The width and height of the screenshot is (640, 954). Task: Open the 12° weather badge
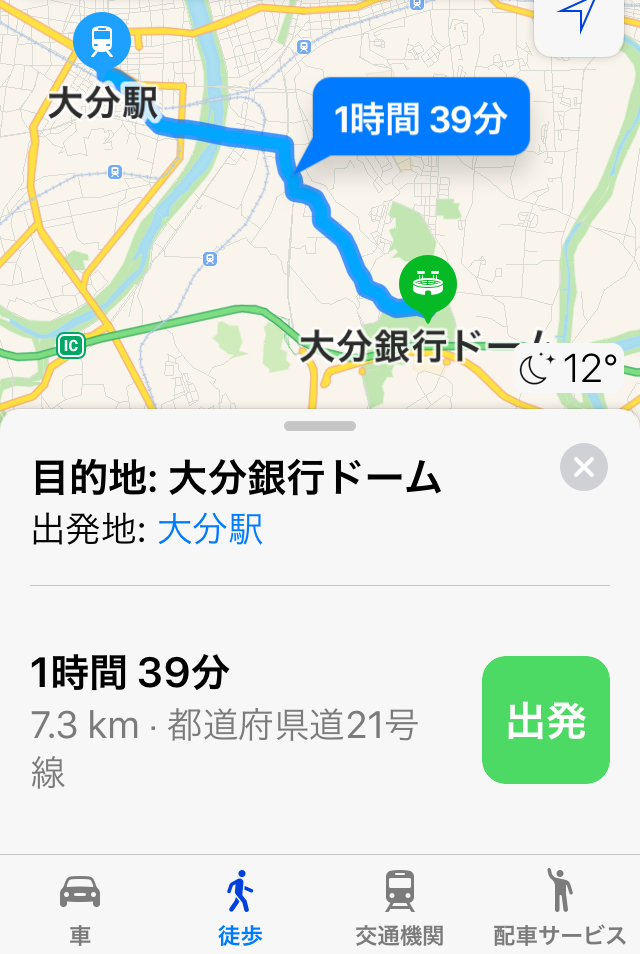coord(568,369)
